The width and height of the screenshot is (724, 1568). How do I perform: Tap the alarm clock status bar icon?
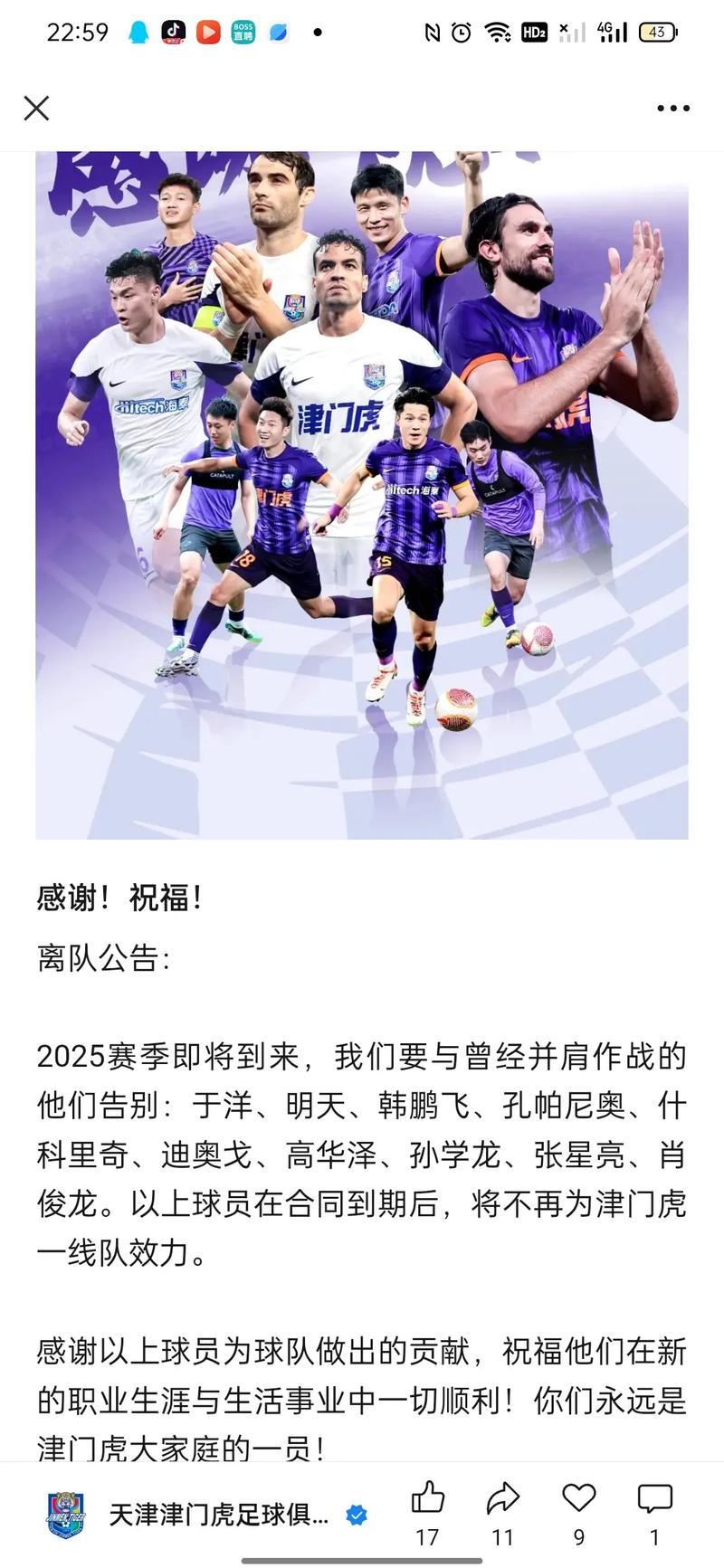click(460, 31)
